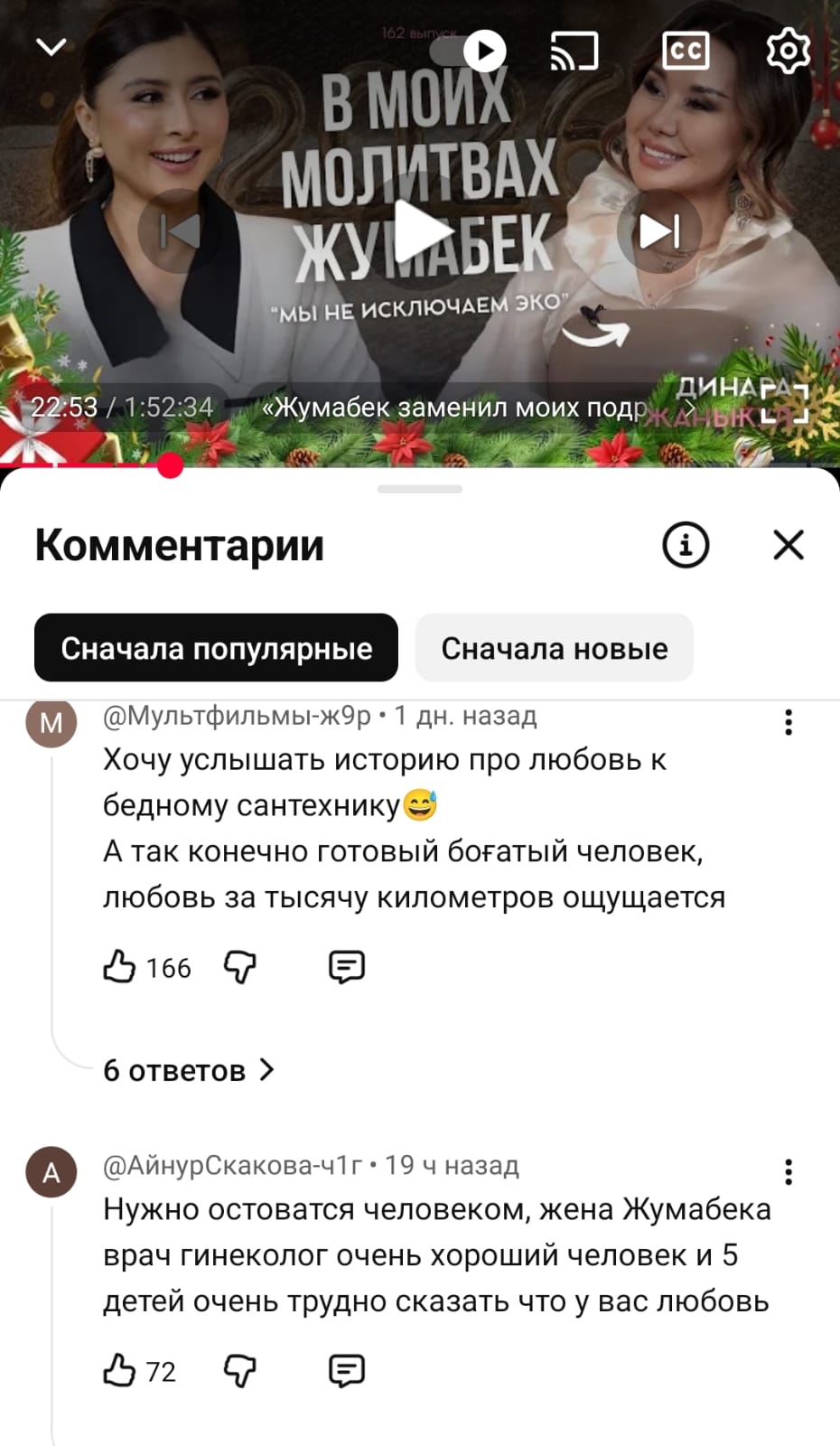Screen dimensions: 840x1446
Task: Skip to the next video
Action: click(659, 232)
